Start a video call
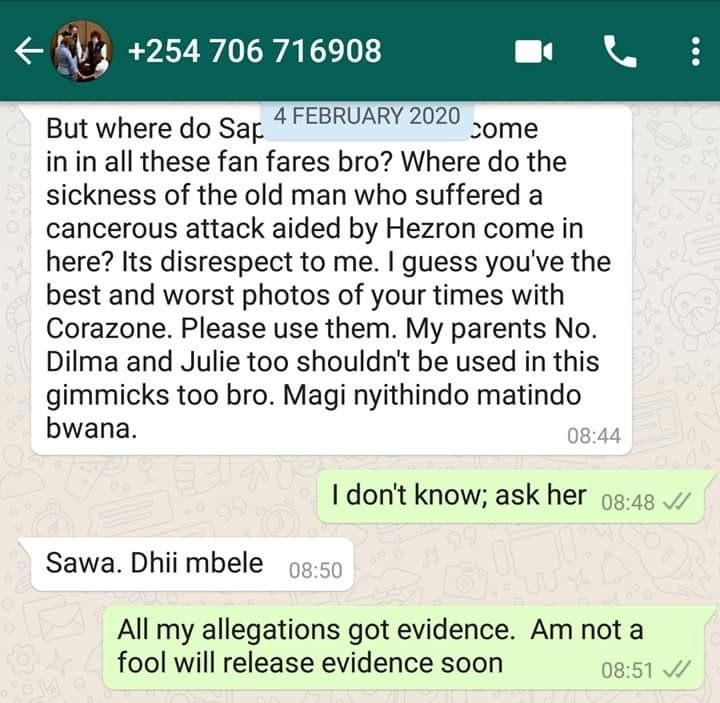 tap(534, 51)
